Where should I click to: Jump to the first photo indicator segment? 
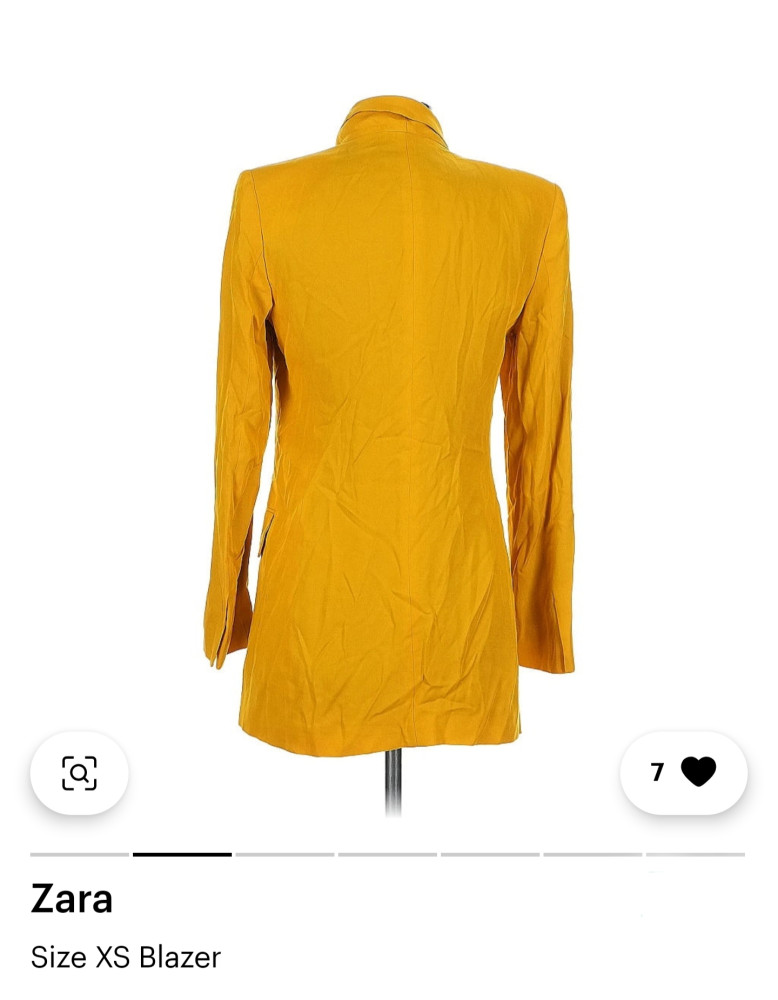click(x=80, y=855)
